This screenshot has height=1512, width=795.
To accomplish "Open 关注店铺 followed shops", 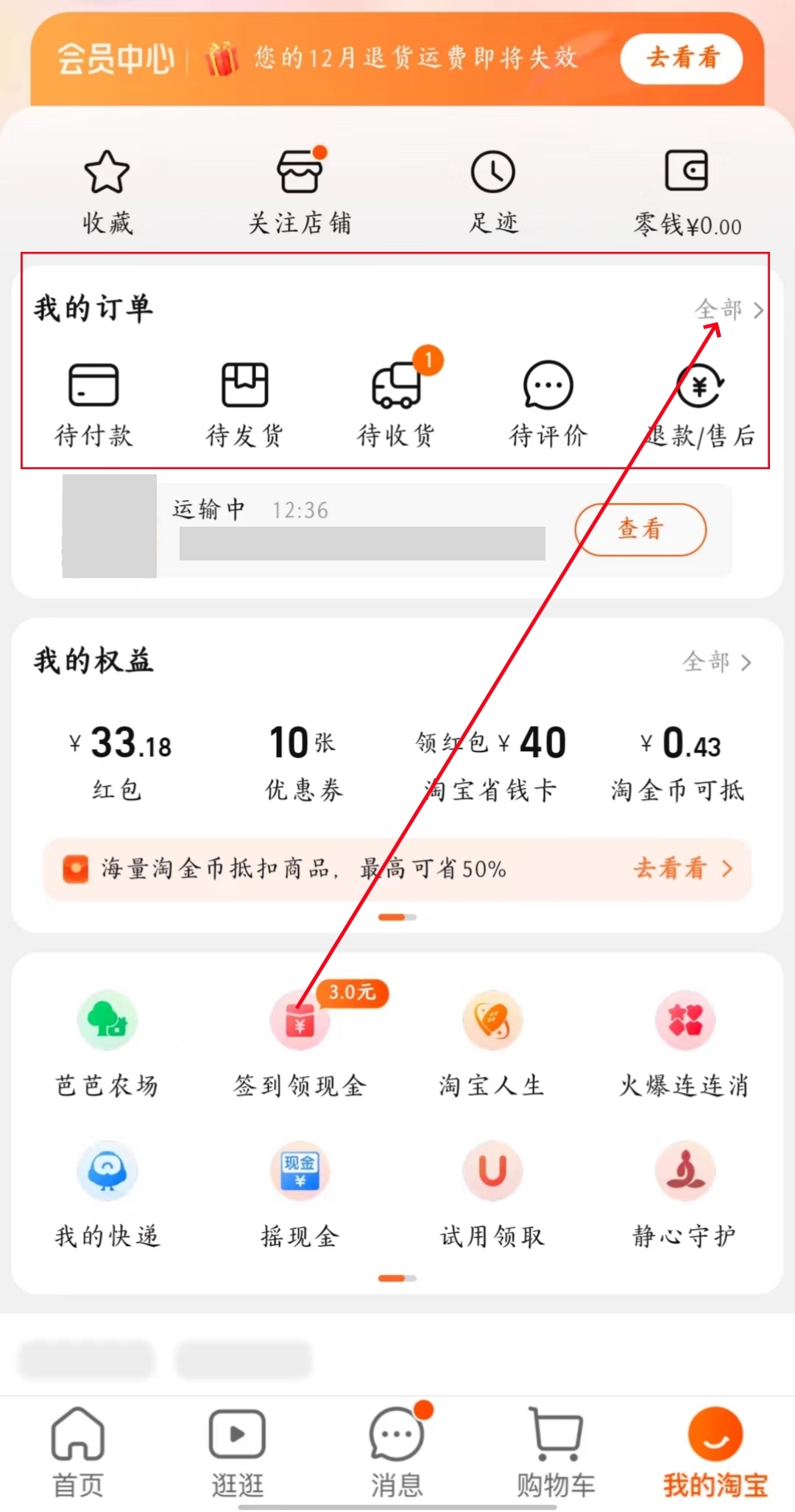I will 300,191.
